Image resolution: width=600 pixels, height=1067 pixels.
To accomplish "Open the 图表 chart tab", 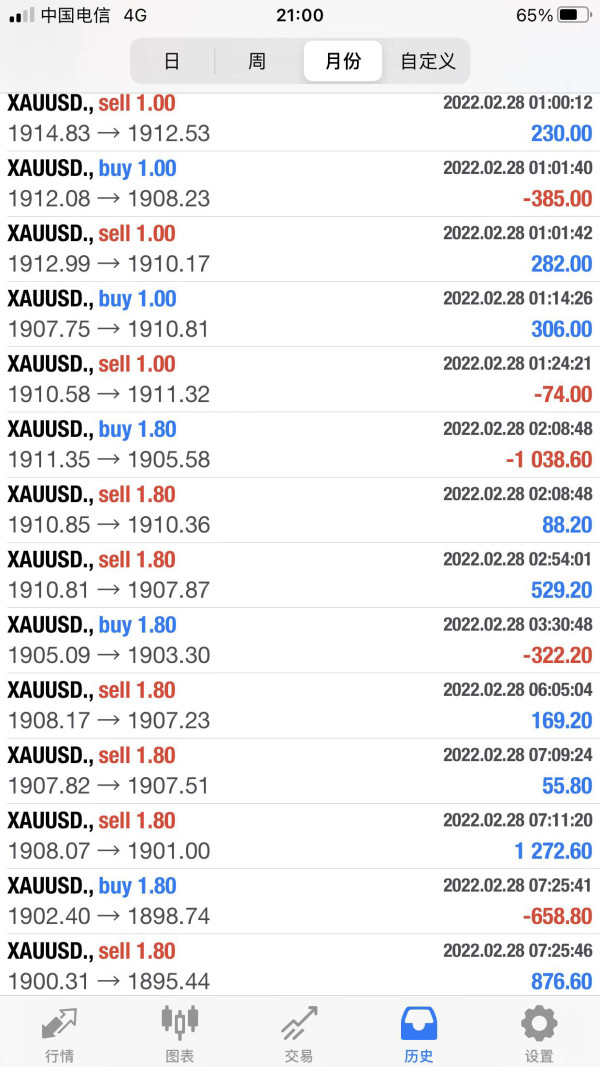I will (x=180, y=1033).
